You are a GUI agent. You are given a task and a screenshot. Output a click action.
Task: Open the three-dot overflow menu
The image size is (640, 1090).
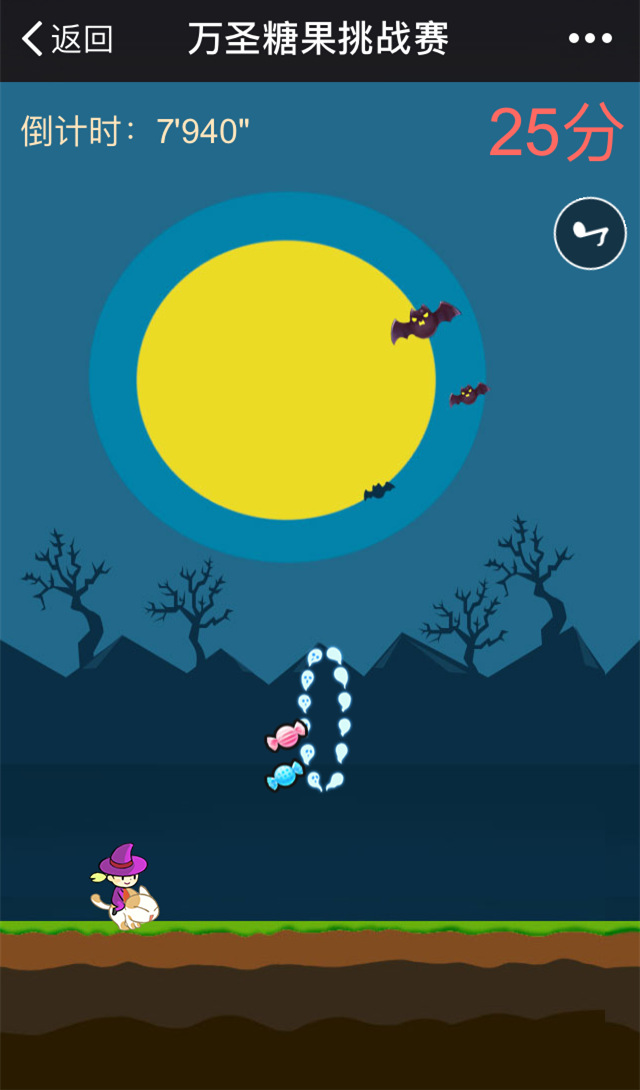coord(590,39)
